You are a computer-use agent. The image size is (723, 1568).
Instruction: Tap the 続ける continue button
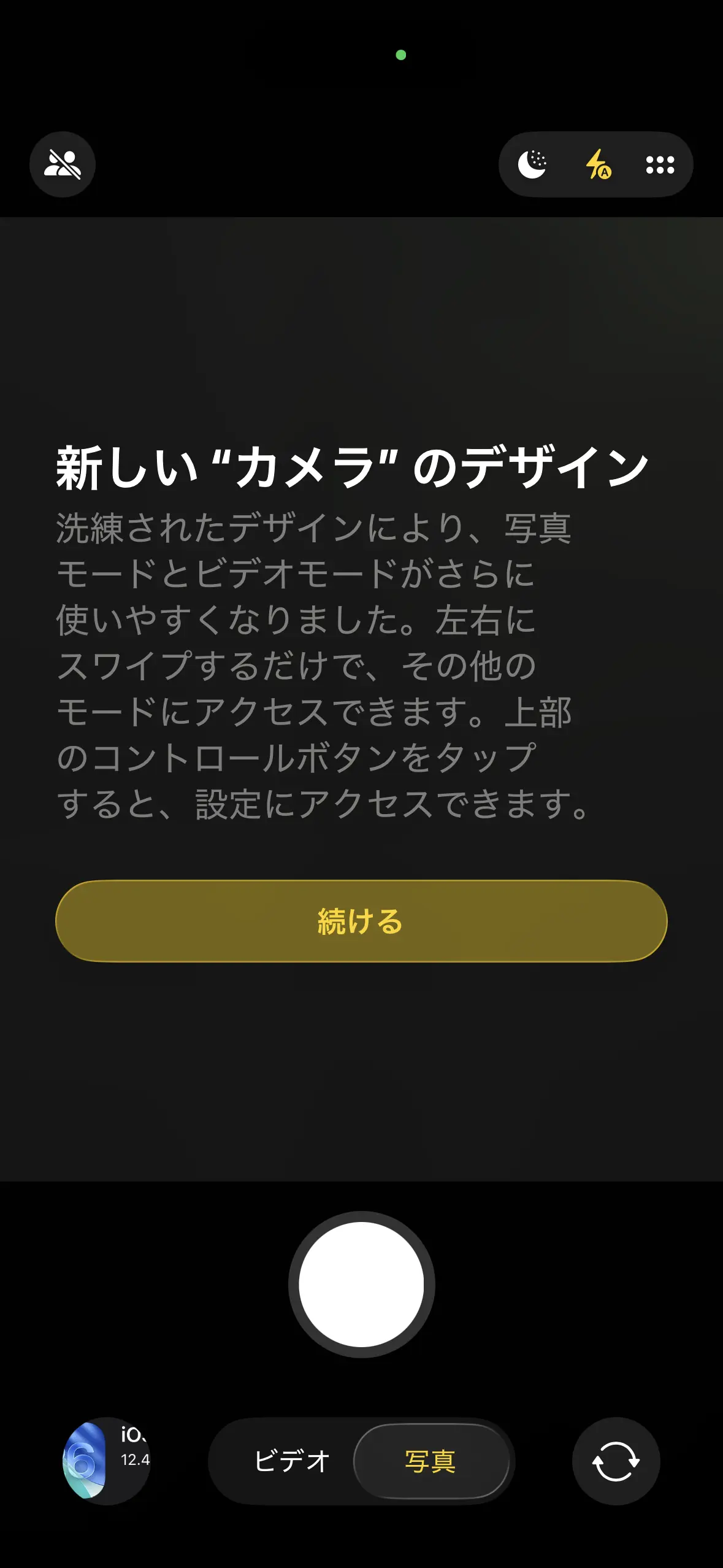point(361,921)
